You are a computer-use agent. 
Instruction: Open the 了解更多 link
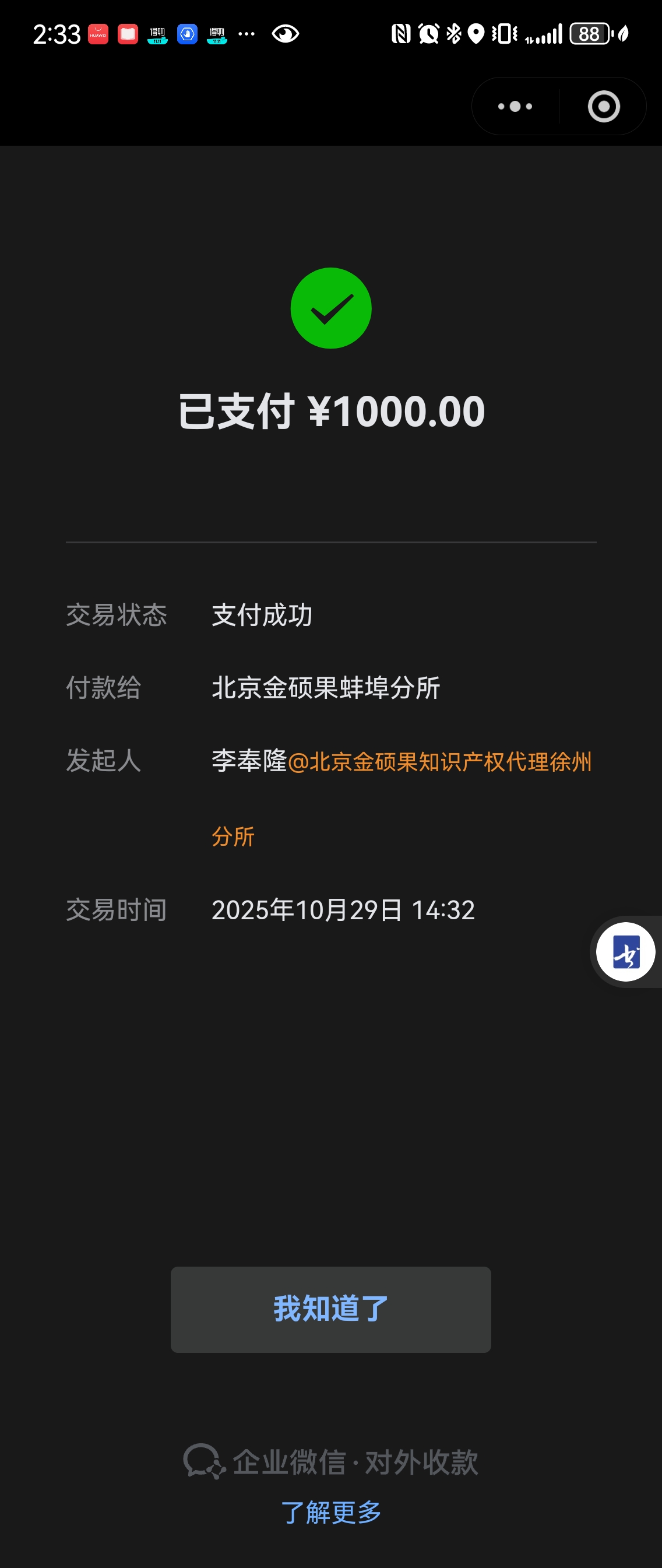click(330, 1512)
